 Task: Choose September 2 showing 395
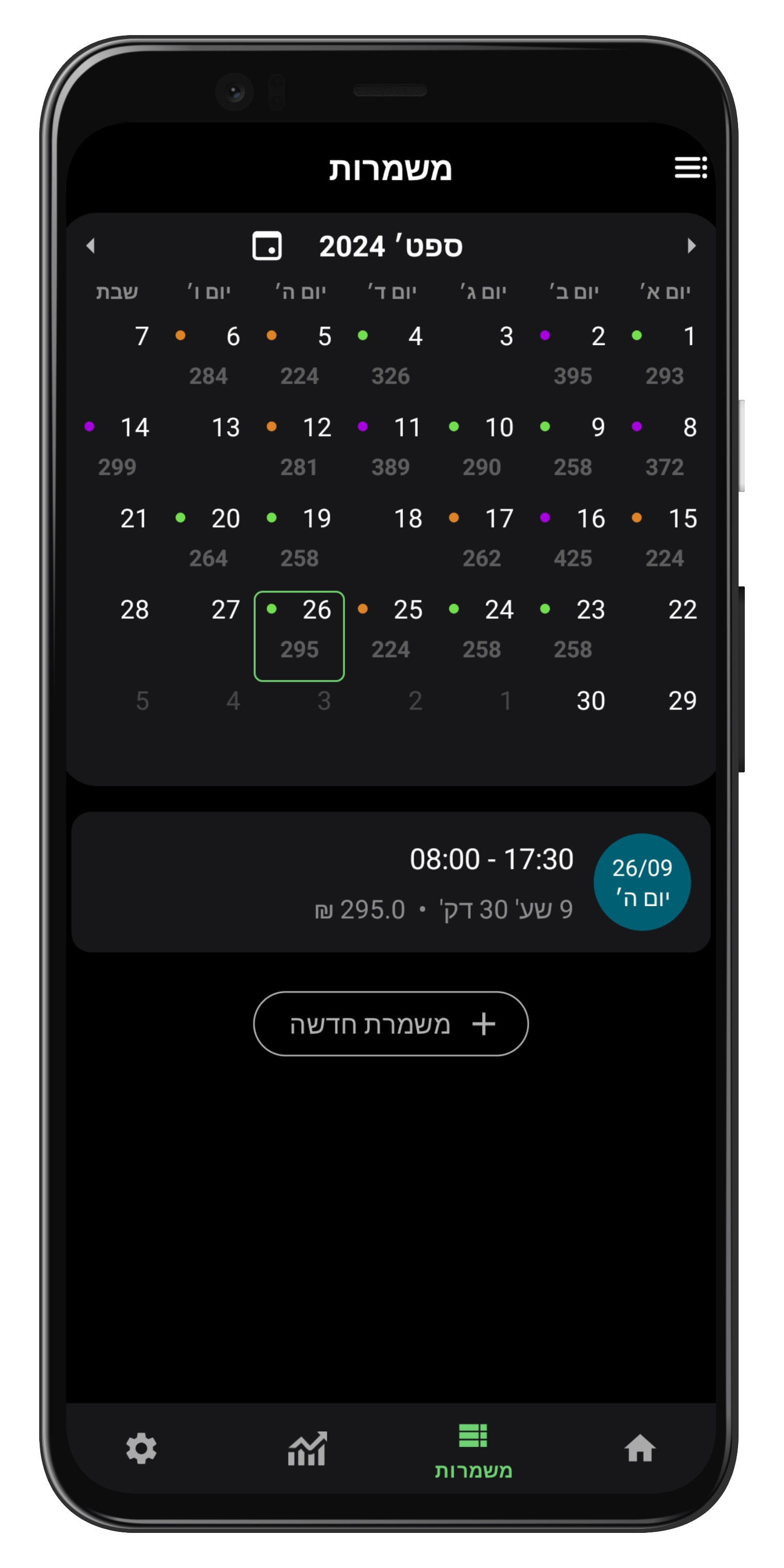pyautogui.click(x=573, y=355)
